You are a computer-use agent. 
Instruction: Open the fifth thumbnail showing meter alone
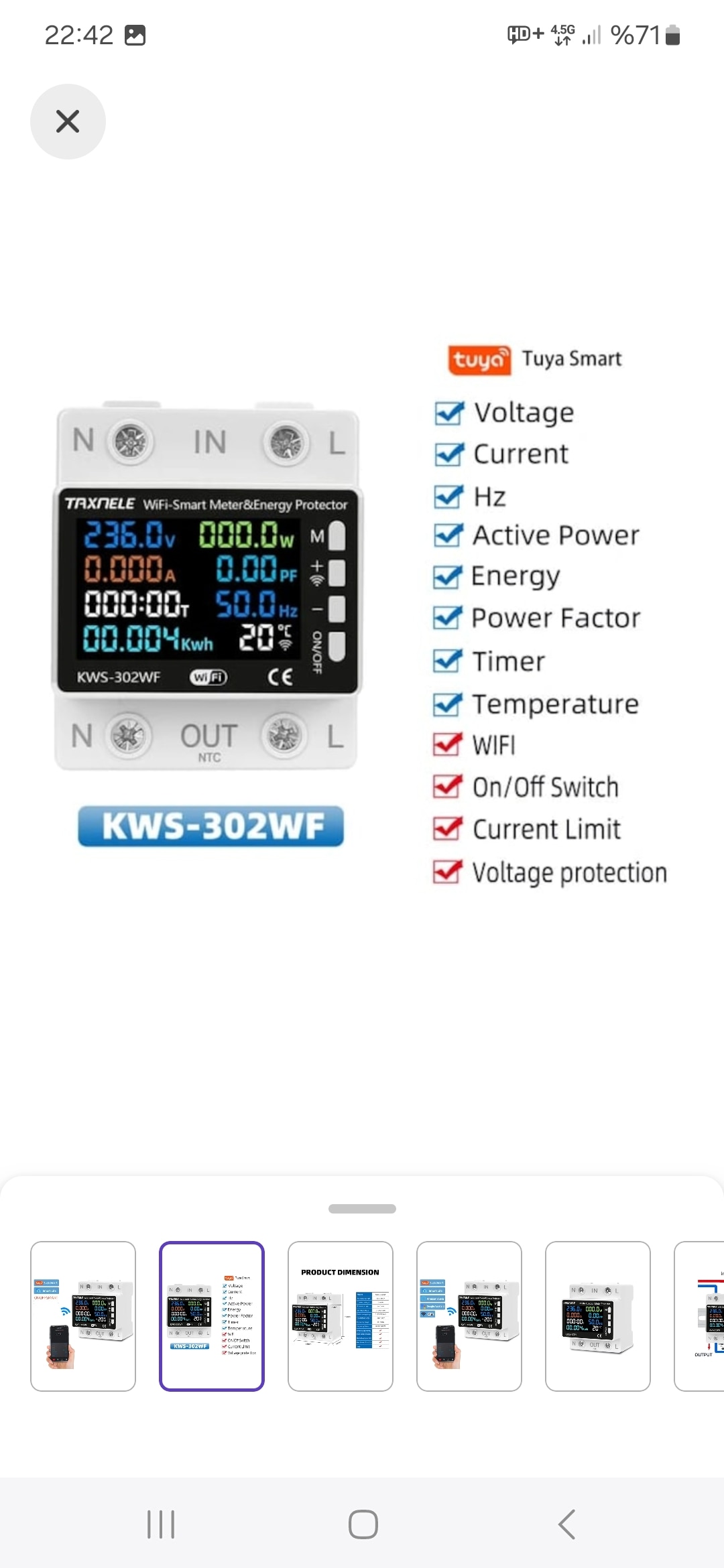click(598, 1316)
